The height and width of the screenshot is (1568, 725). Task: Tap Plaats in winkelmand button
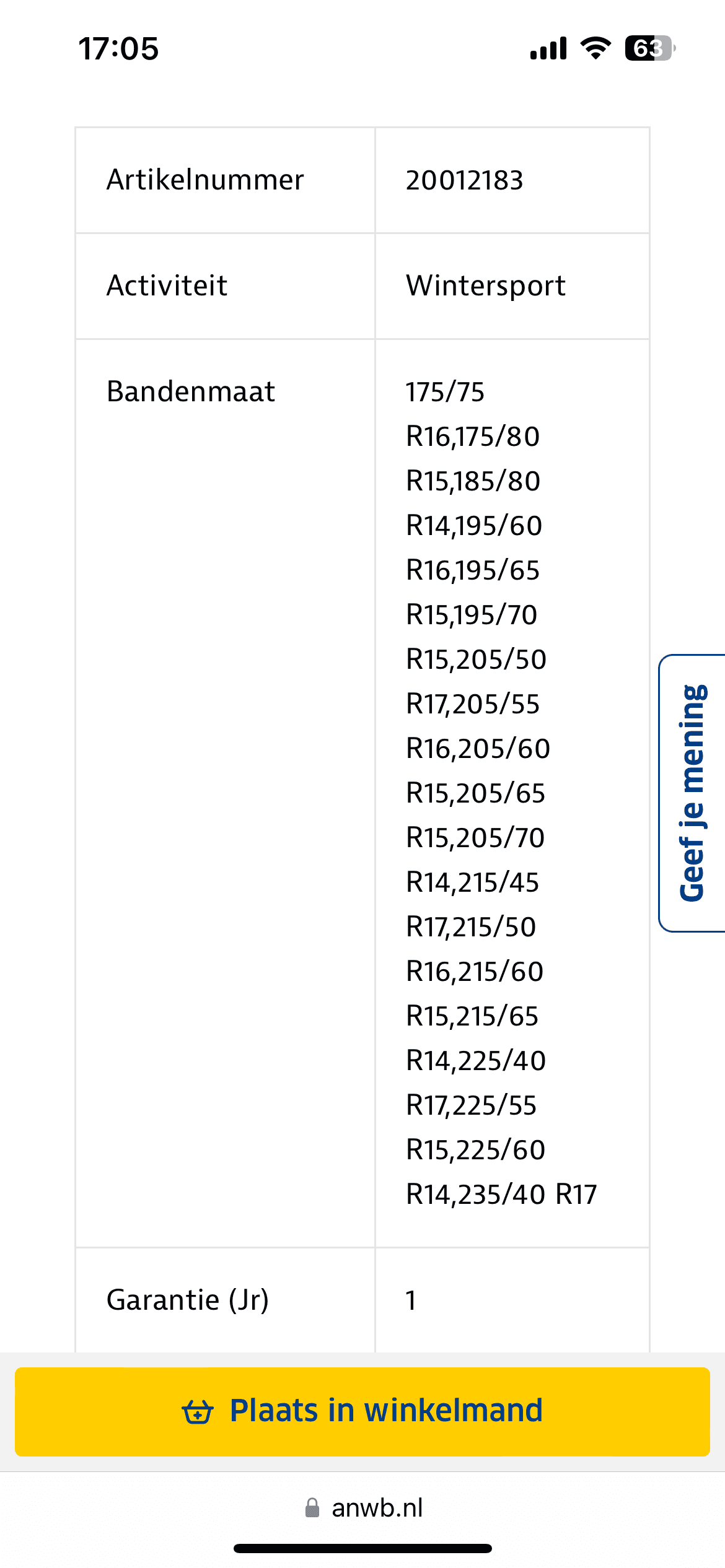[362, 1411]
